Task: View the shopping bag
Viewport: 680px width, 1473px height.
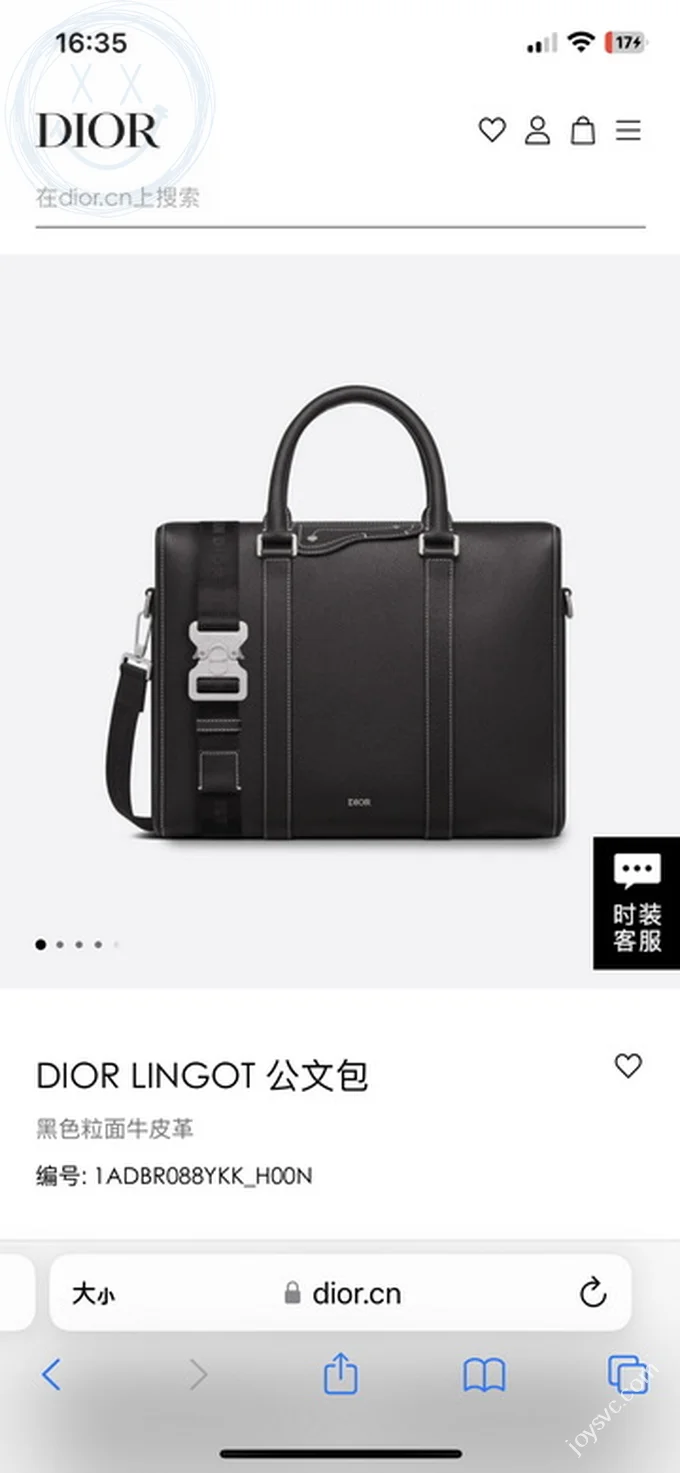Action: tap(583, 130)
